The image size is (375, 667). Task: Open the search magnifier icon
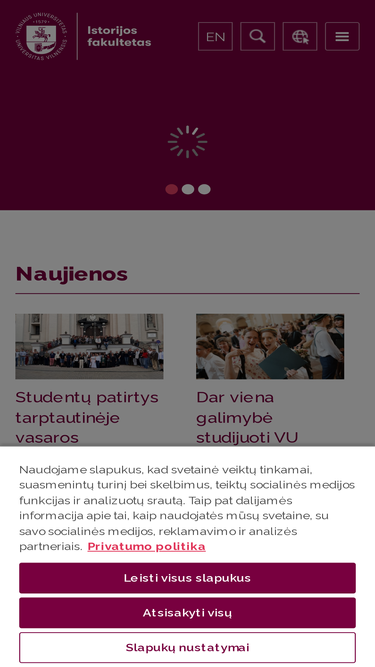(x=257, y=37)
